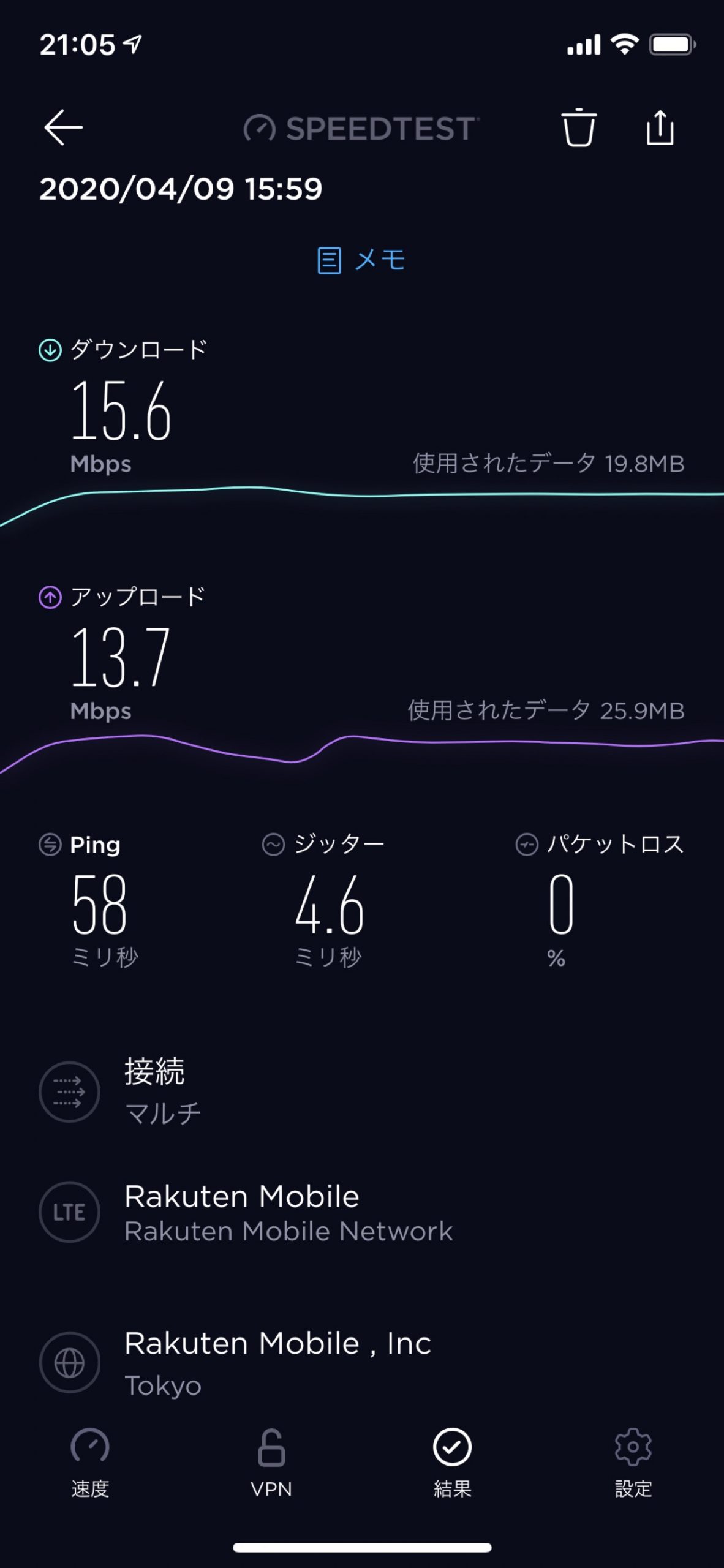Go back with the arrow icon

coord(63,127)
